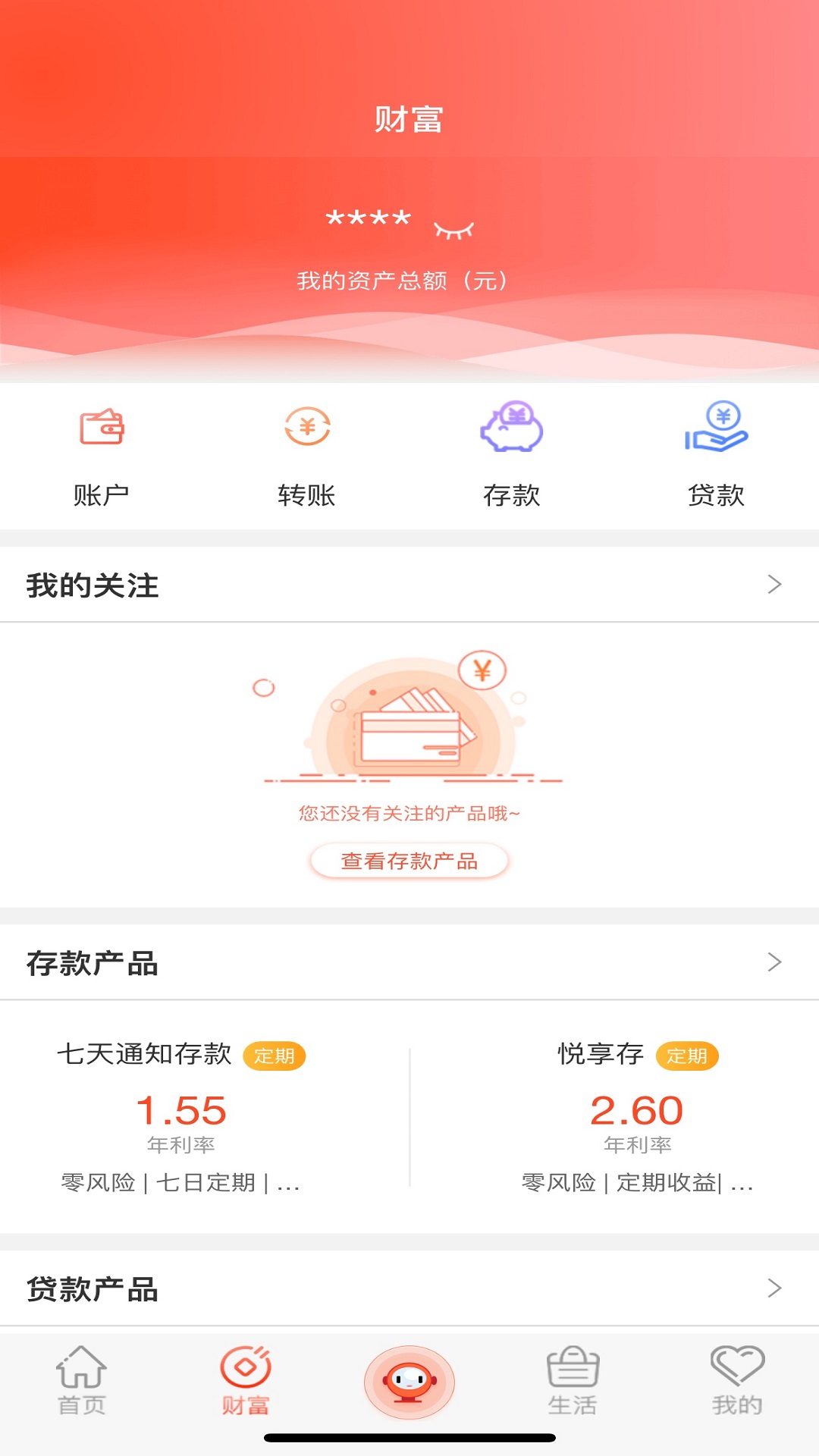Open 存款 deposit shortcut
819x1456 pixels.
[x=511, y=453]
